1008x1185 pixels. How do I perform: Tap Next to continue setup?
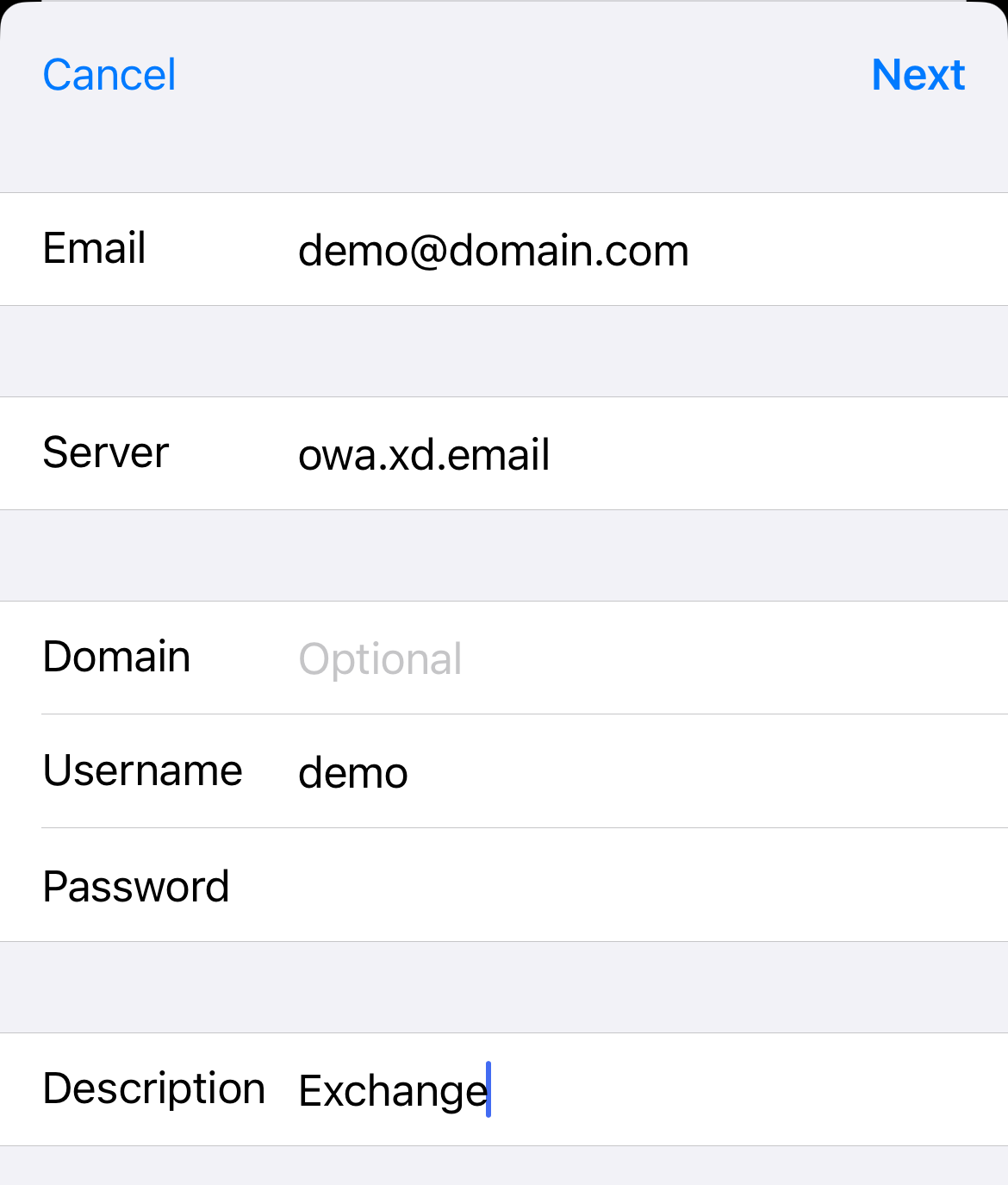click(918, 75)
